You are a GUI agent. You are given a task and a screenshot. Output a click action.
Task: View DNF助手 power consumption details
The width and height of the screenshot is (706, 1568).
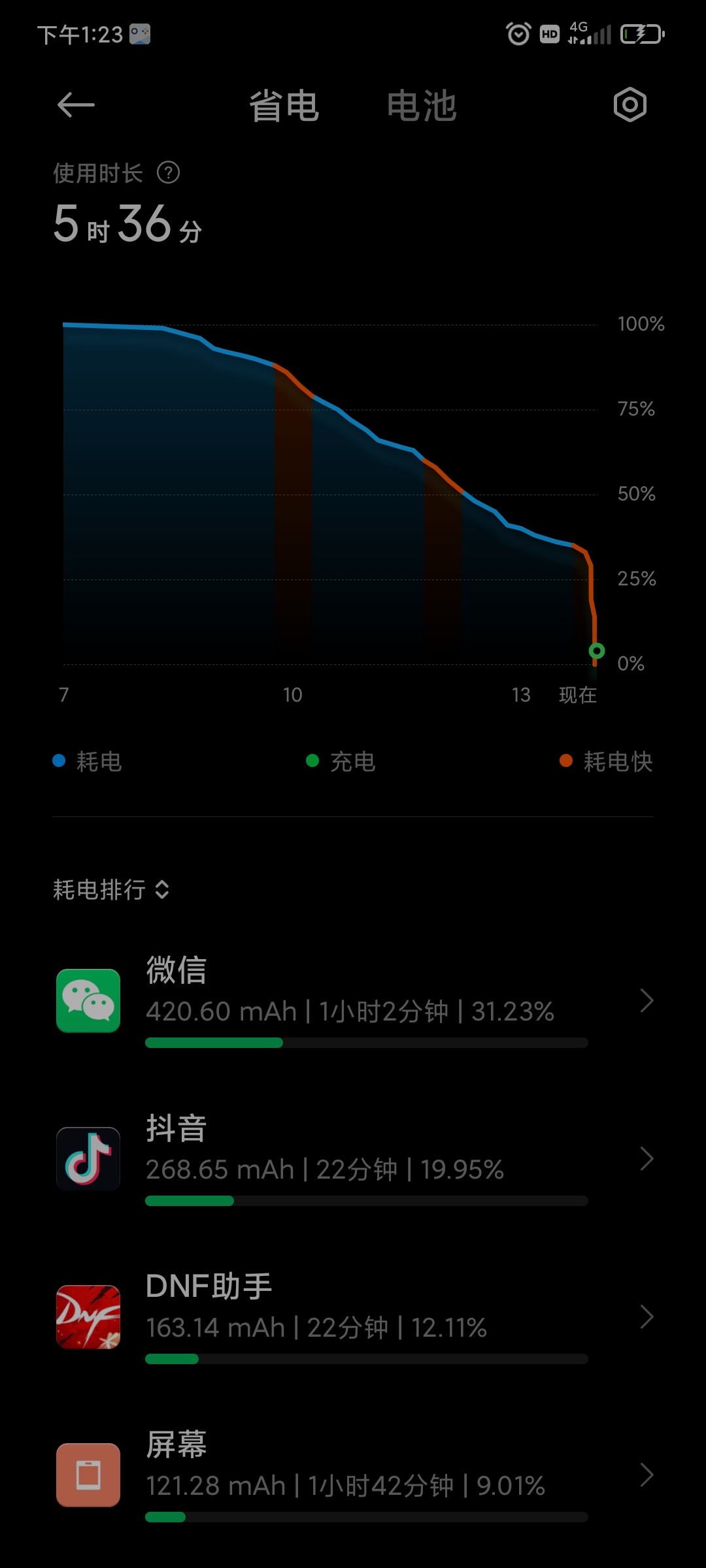[x=353, y=1317]
